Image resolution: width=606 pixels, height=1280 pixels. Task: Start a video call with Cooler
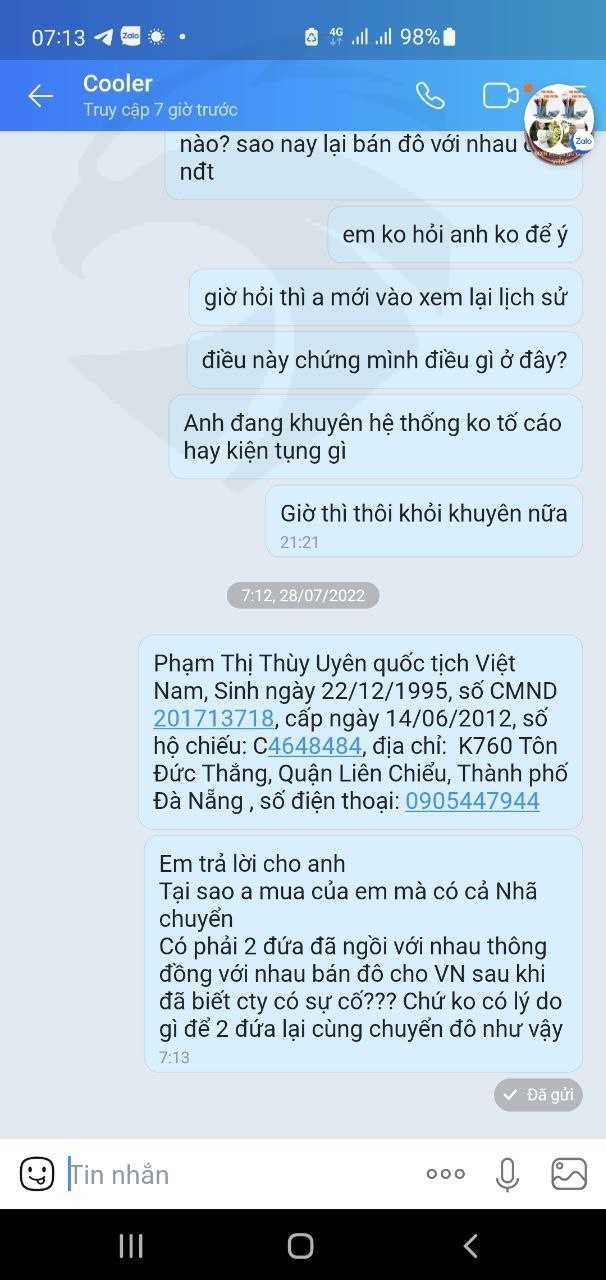[x=500, y=96]
